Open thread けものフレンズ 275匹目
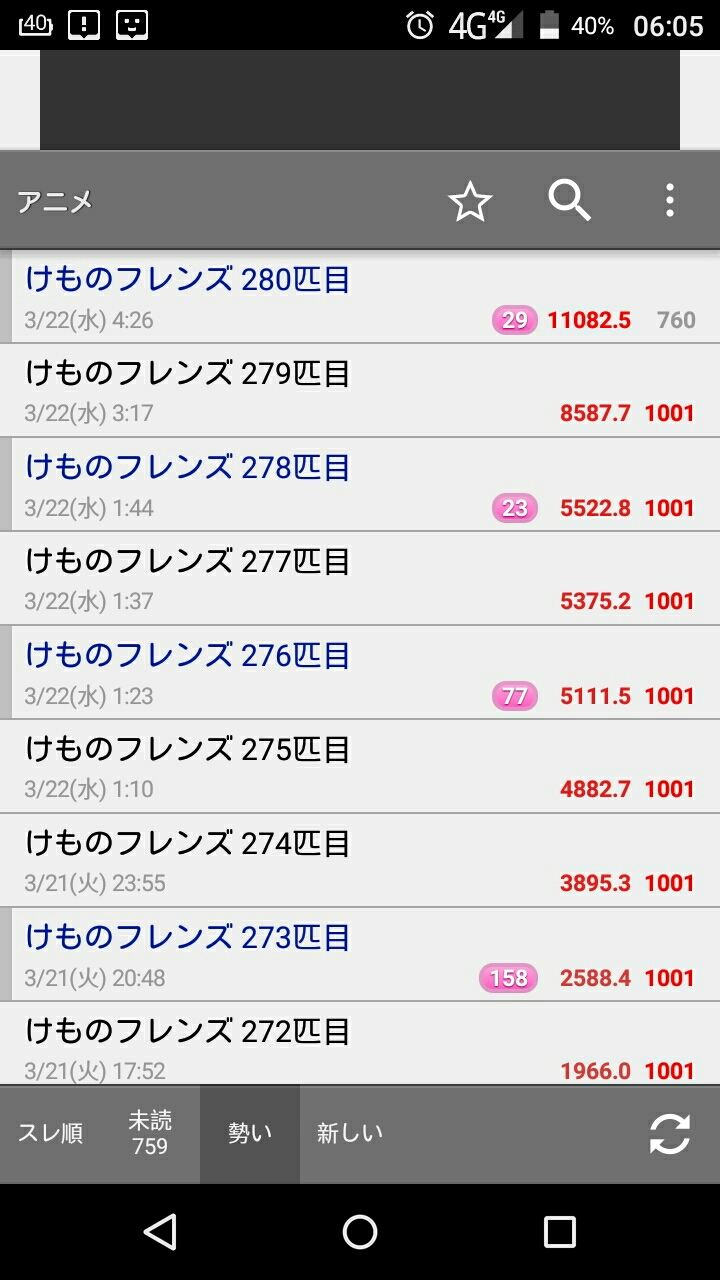The width and height of the screenshot is (720, 1280). (x=360, y=767)
